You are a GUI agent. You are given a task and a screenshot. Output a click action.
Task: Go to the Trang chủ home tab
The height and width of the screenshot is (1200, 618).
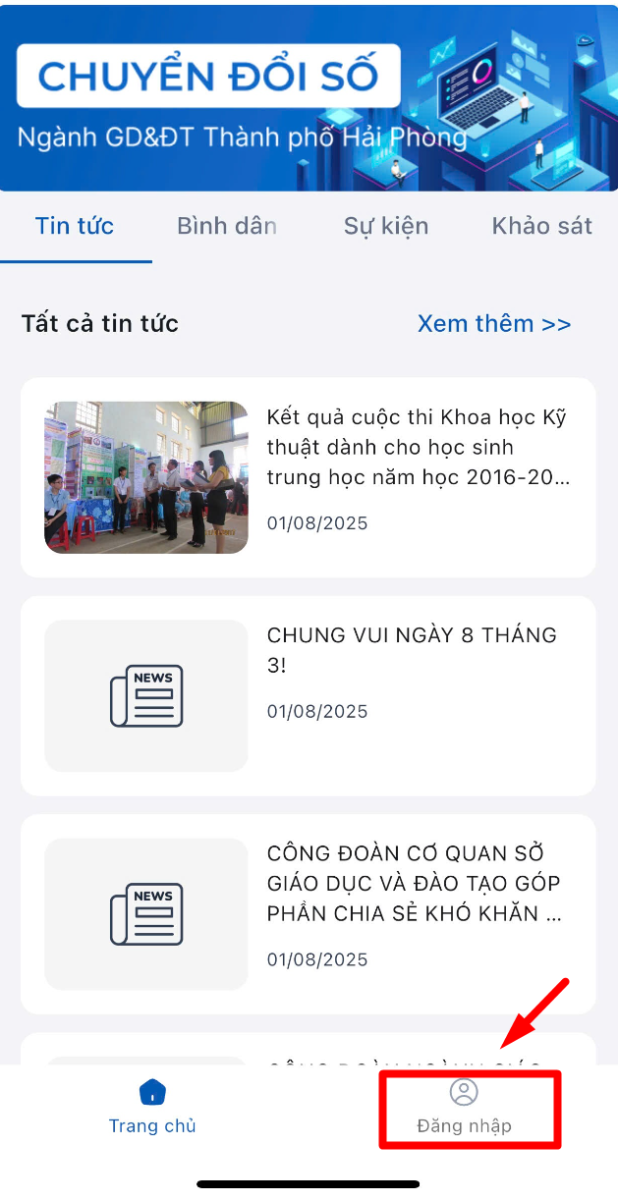pyautogui.click(x=153, y=1106)
